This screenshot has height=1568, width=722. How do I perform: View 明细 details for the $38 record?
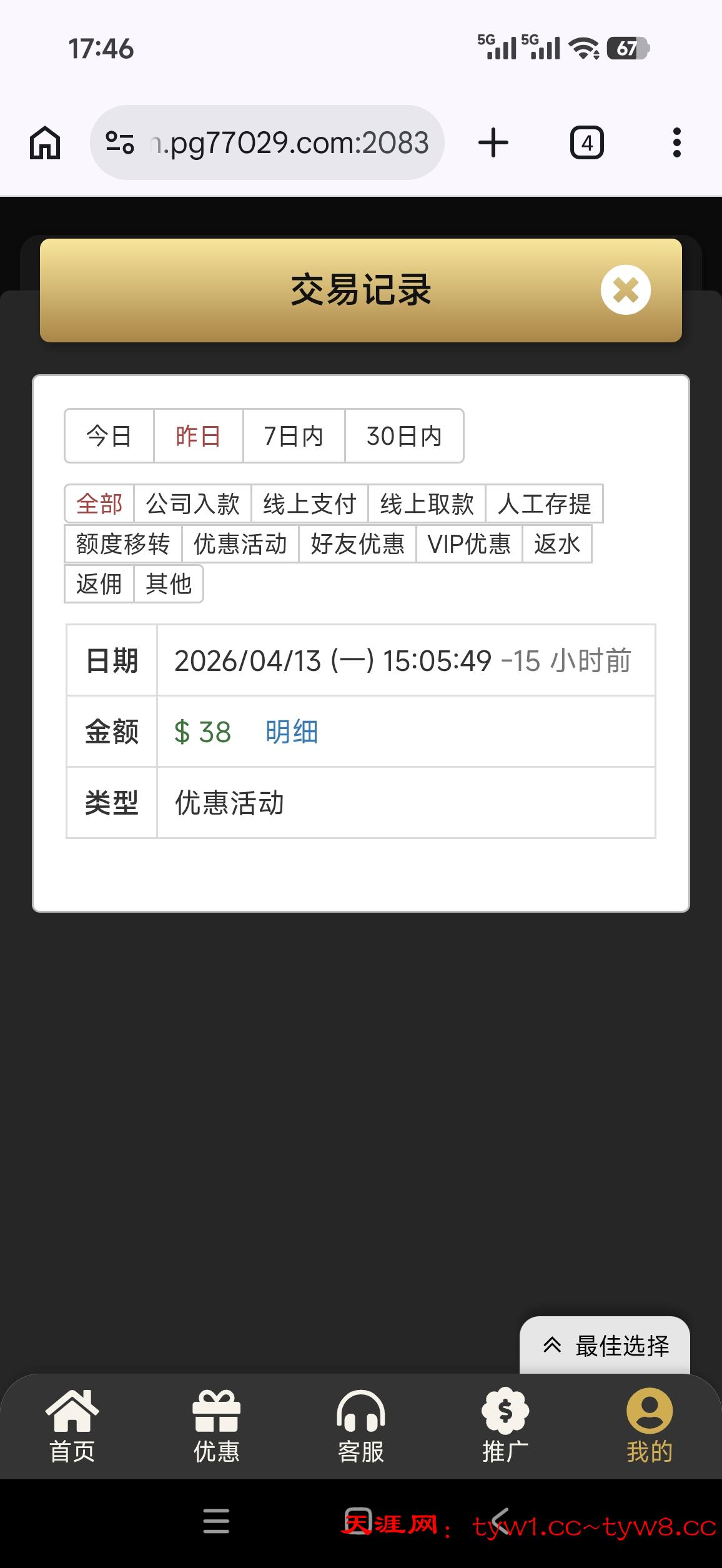click(x=292, y=732)
